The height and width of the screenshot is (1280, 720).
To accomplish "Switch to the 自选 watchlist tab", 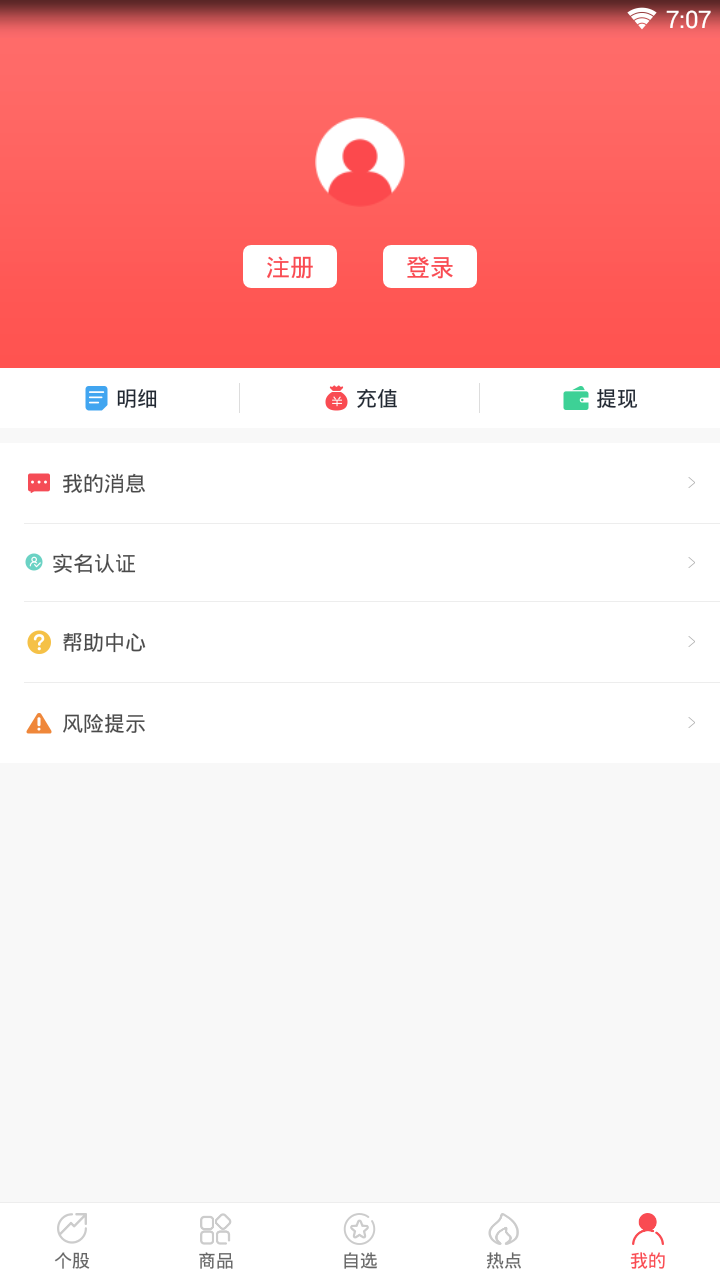I will (x=360, y=1241).
